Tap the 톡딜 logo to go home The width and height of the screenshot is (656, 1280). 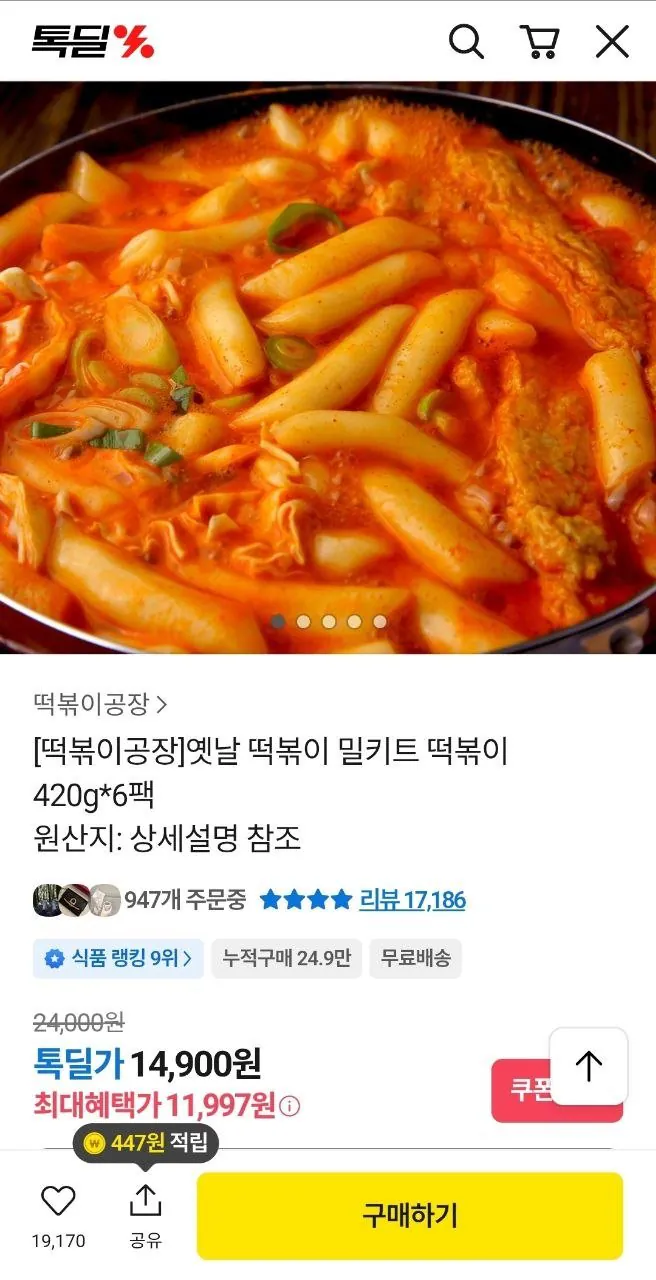tap(92, 42)
